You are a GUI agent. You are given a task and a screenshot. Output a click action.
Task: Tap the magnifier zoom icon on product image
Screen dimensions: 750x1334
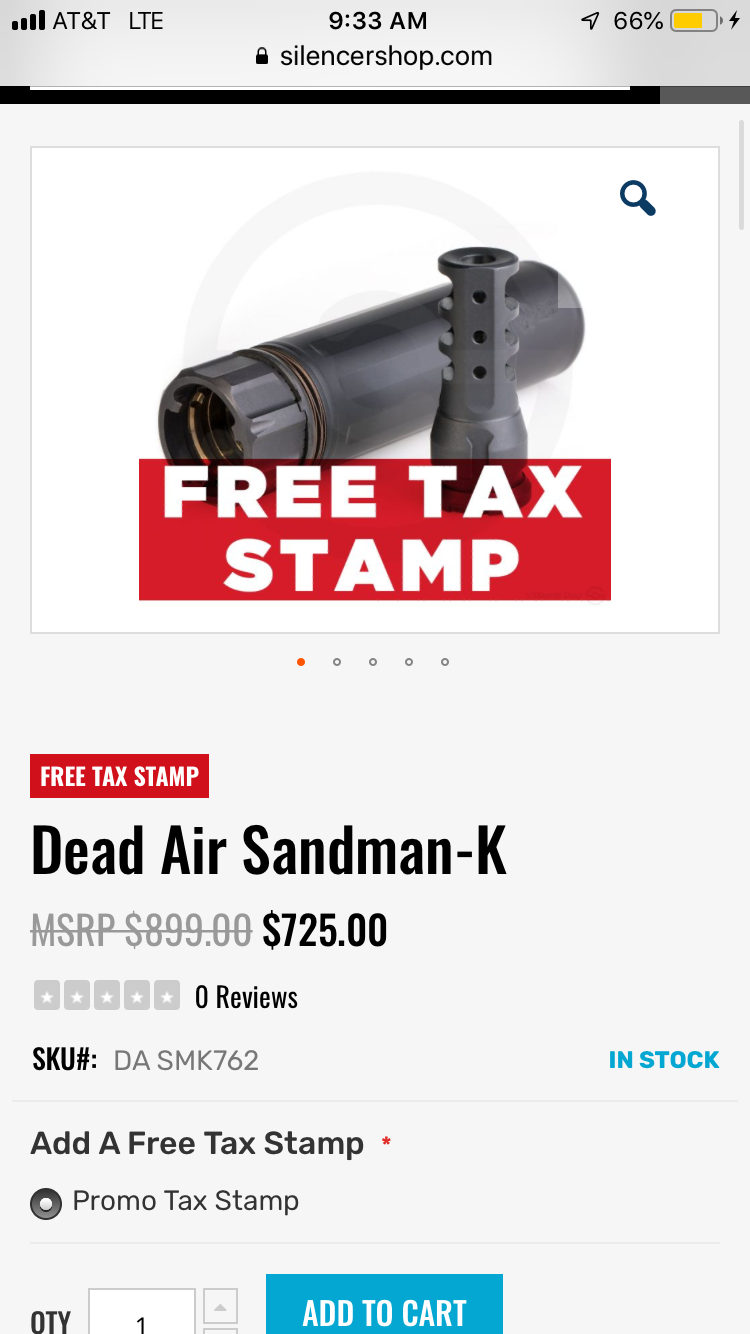click(x=637, y=198)
